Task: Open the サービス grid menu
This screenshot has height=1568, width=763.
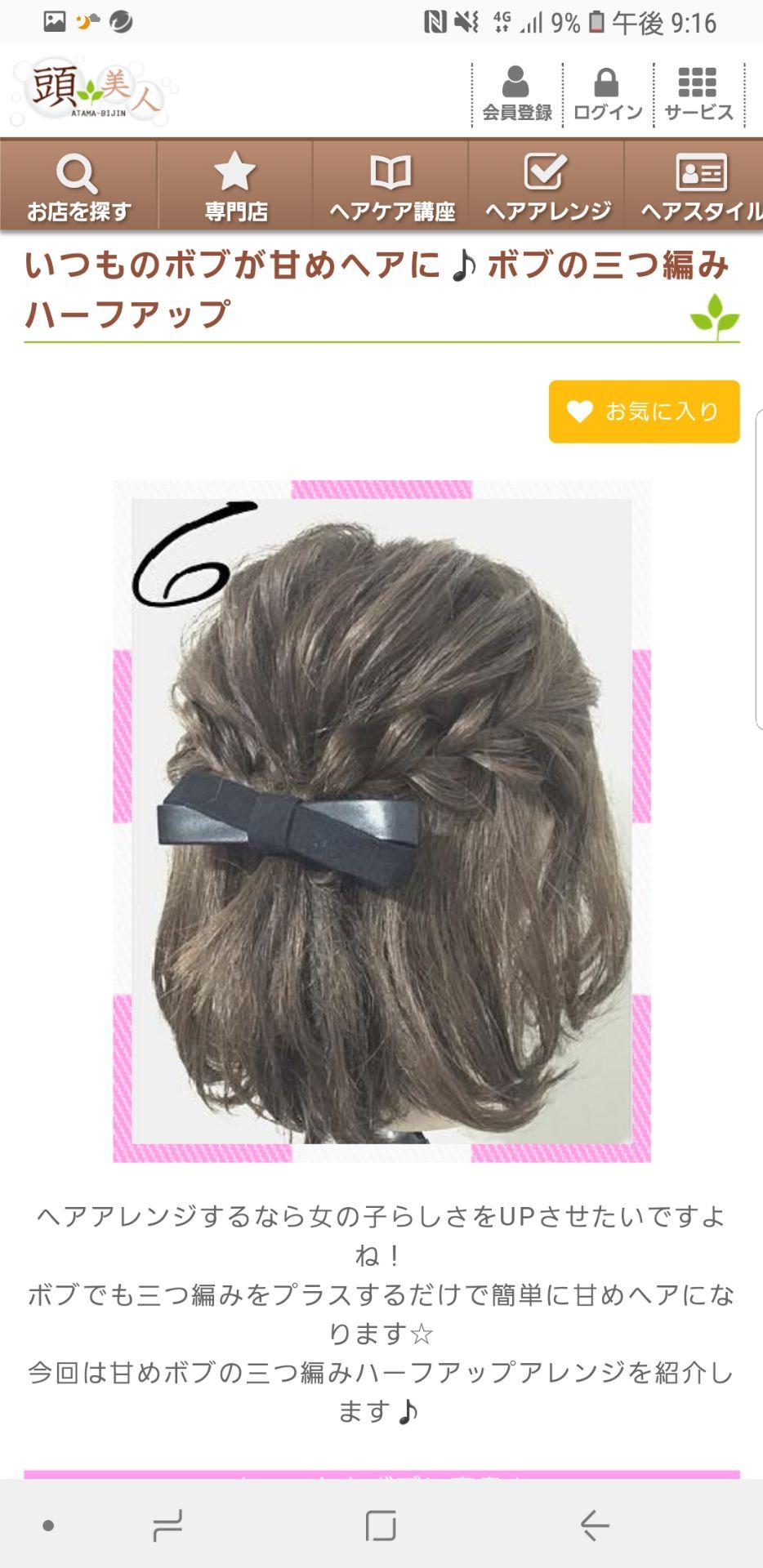Action: pos(698,94)
